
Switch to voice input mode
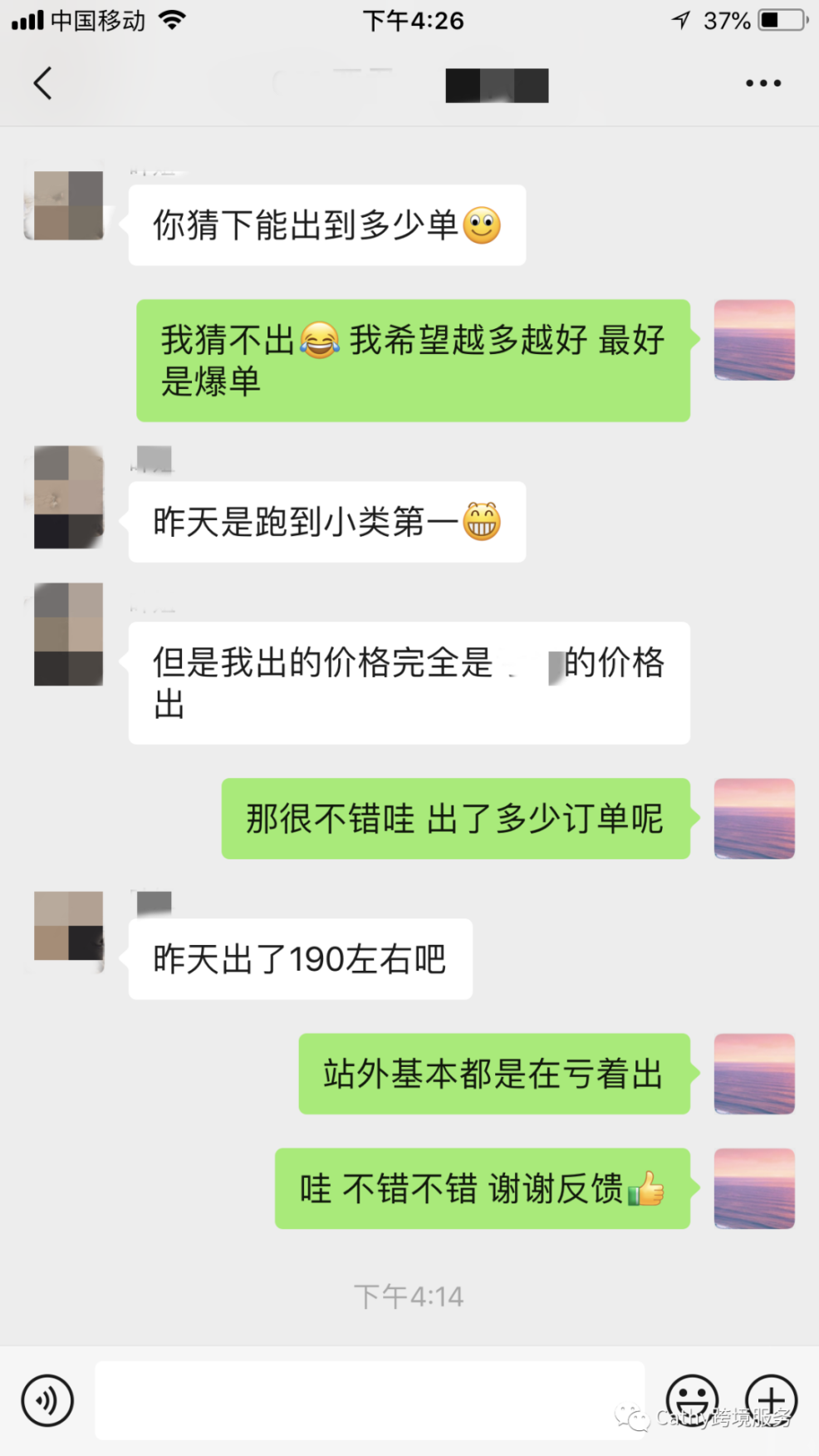pyautogui.click(x=47, y=1399)
